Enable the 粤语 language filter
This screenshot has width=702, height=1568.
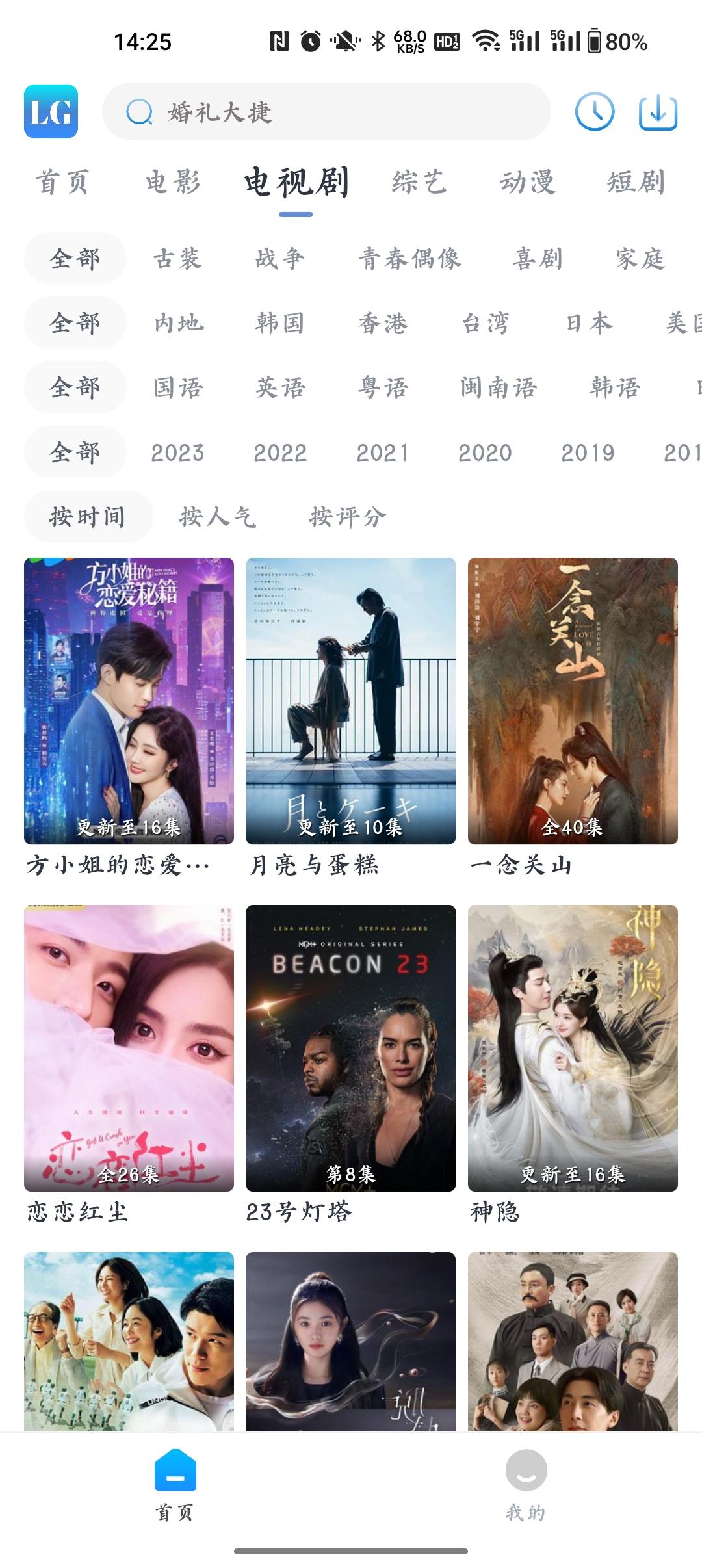click(385, 388)
